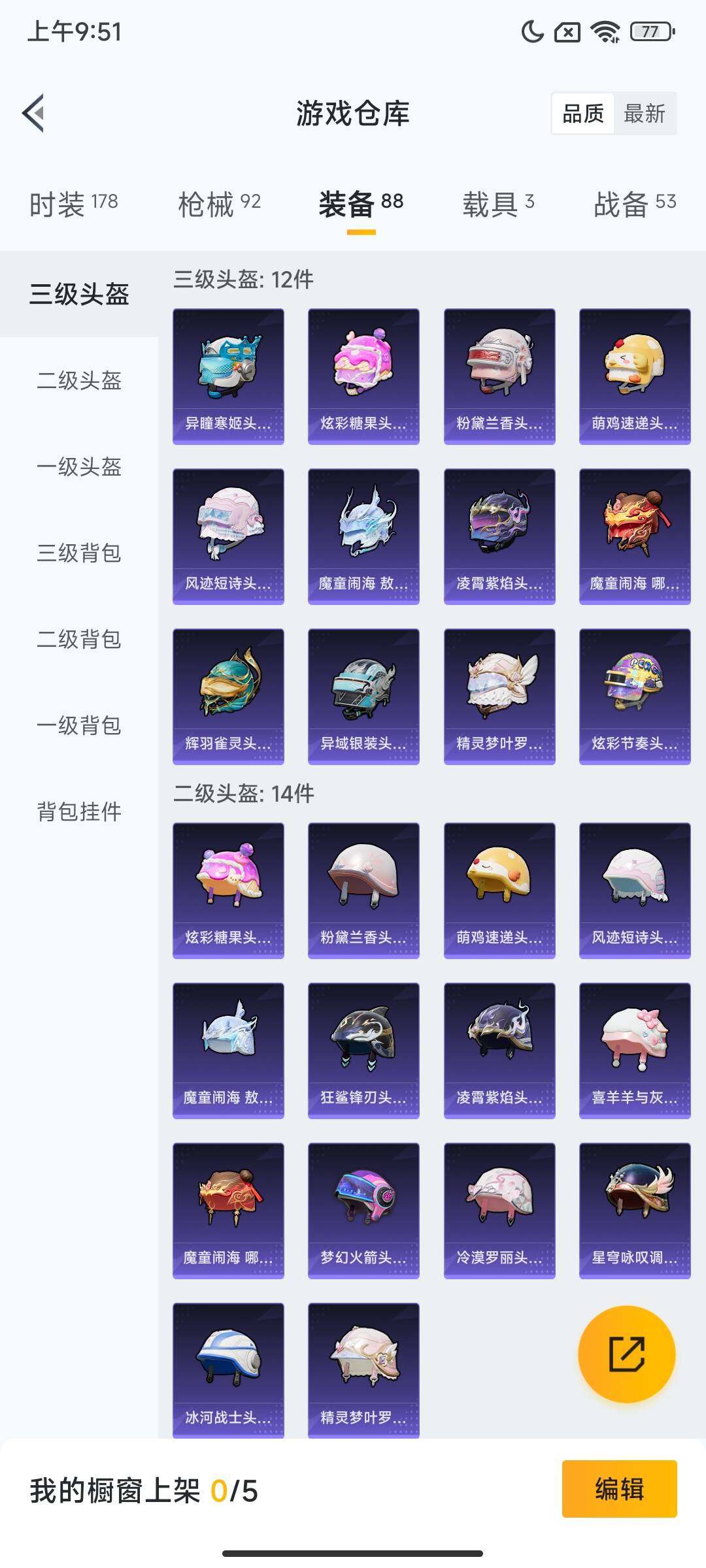
Task: Open the 背包挂件 section
Action: pyautogui.click(x=78, y=811)
